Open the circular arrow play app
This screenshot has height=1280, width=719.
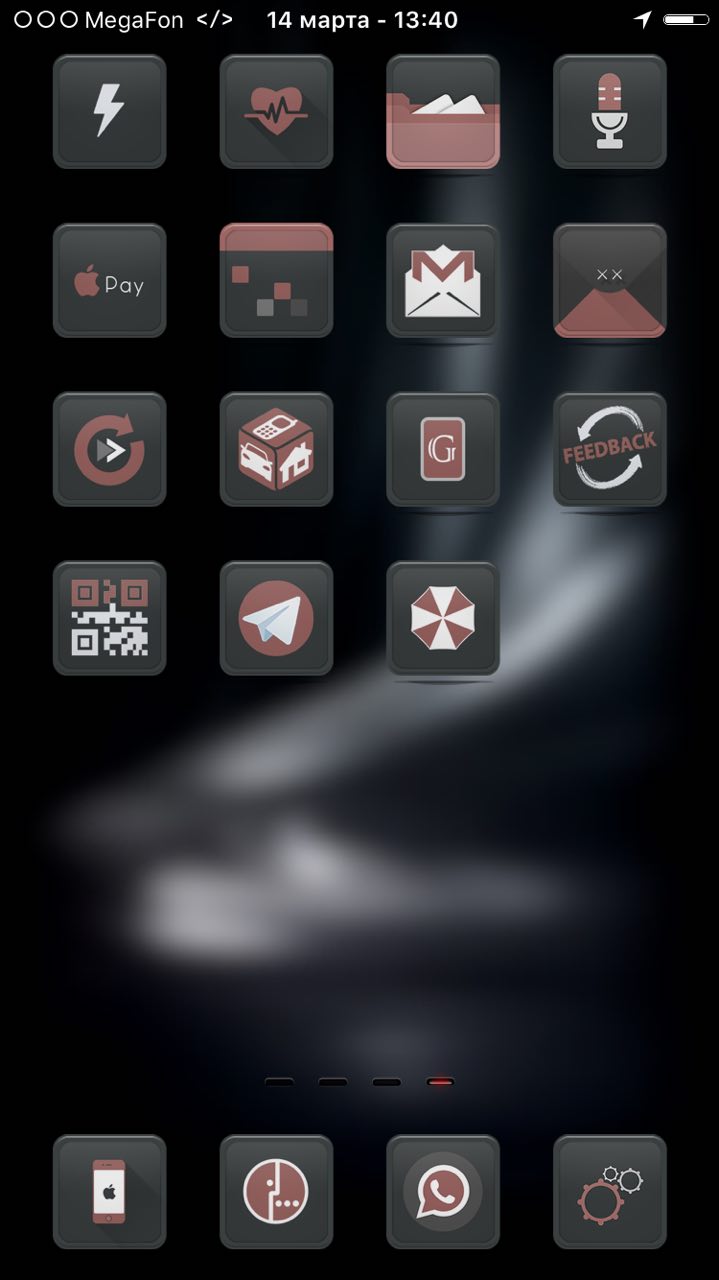point(109,449)
